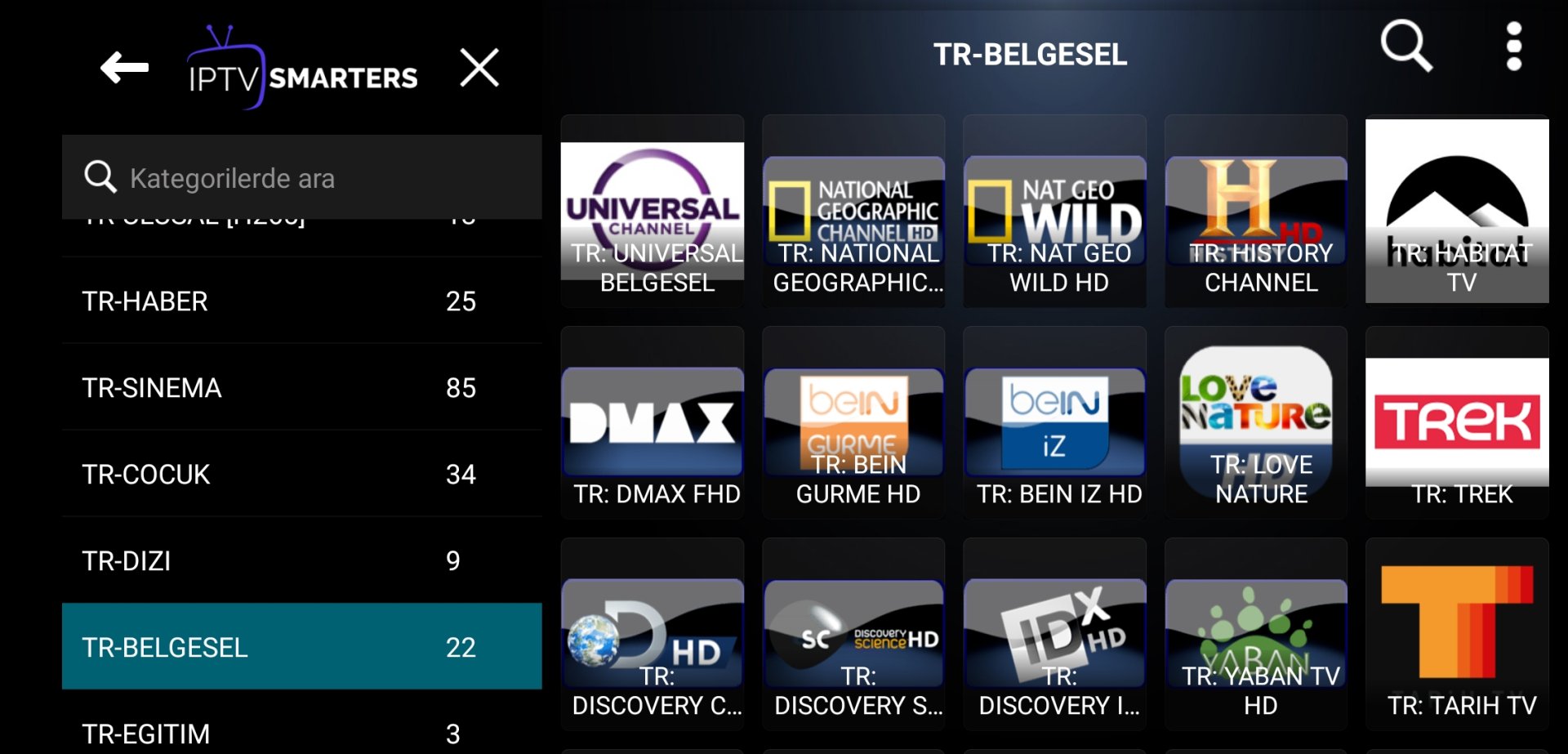
Task: Play TR: Universal Belgesel channel
Action: pos(653,211)
